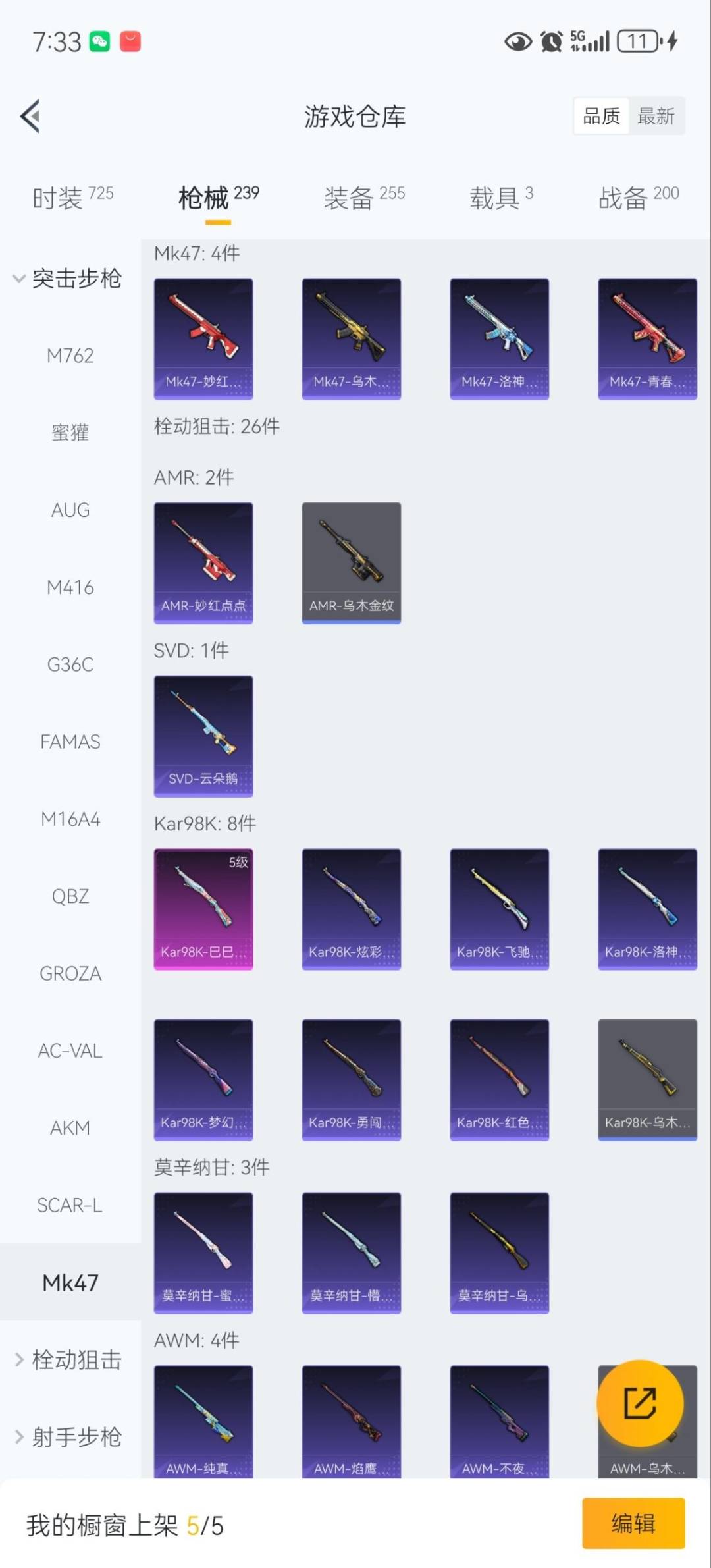Switch to the 装备 tab
This screenshot has width=711, height=1568.
363,197
